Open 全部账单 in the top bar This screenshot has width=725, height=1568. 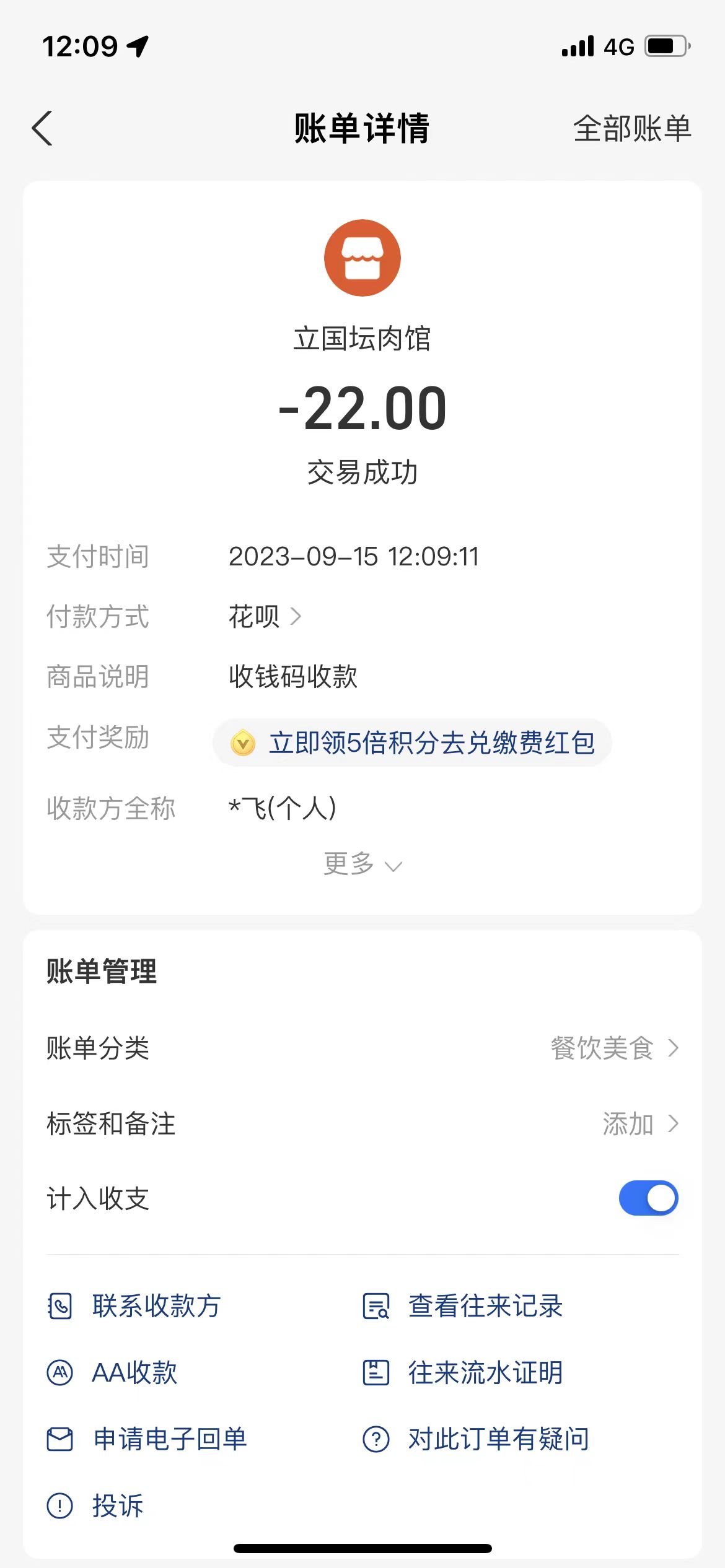(631, 128)
